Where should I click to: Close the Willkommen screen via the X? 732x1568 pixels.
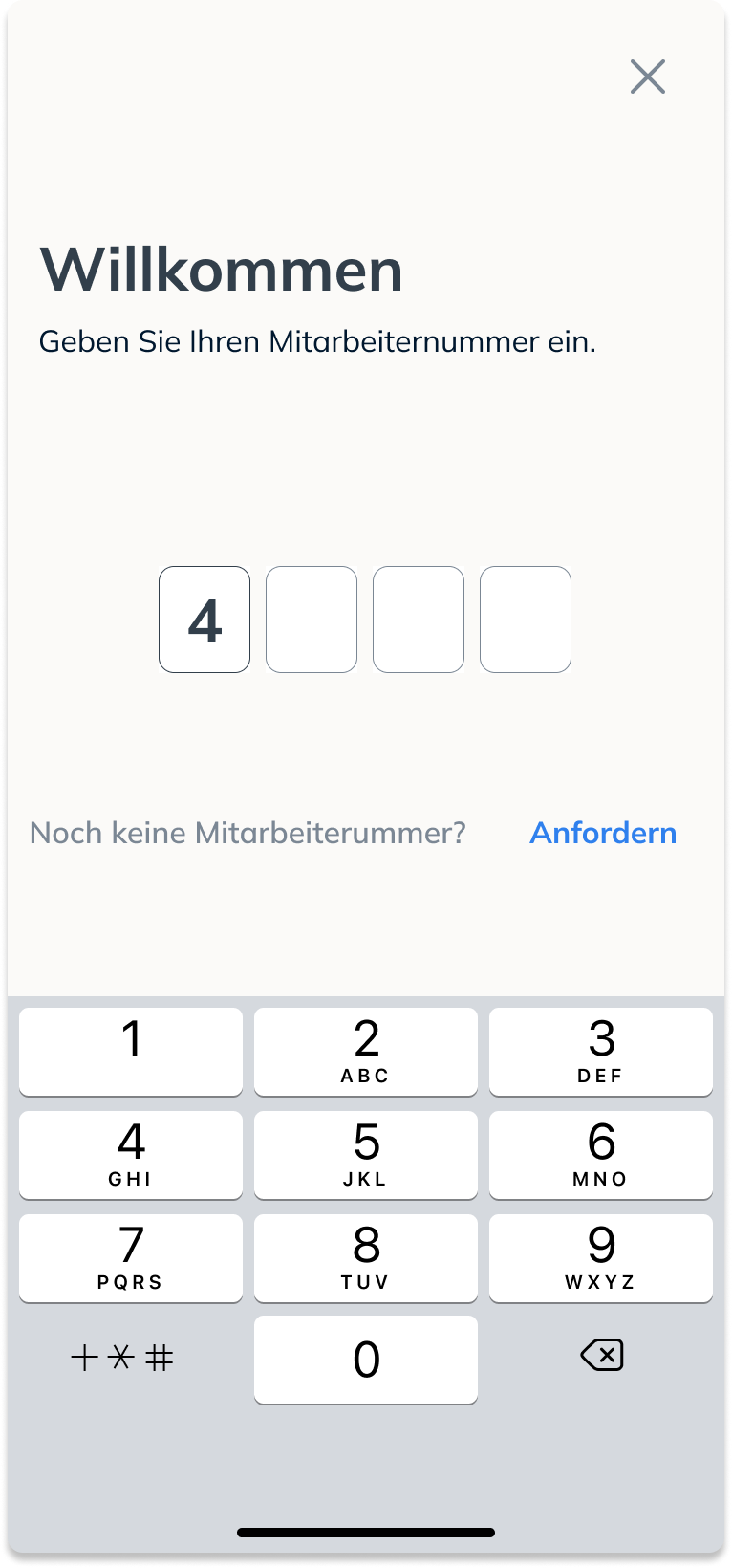tap(648, 77)
